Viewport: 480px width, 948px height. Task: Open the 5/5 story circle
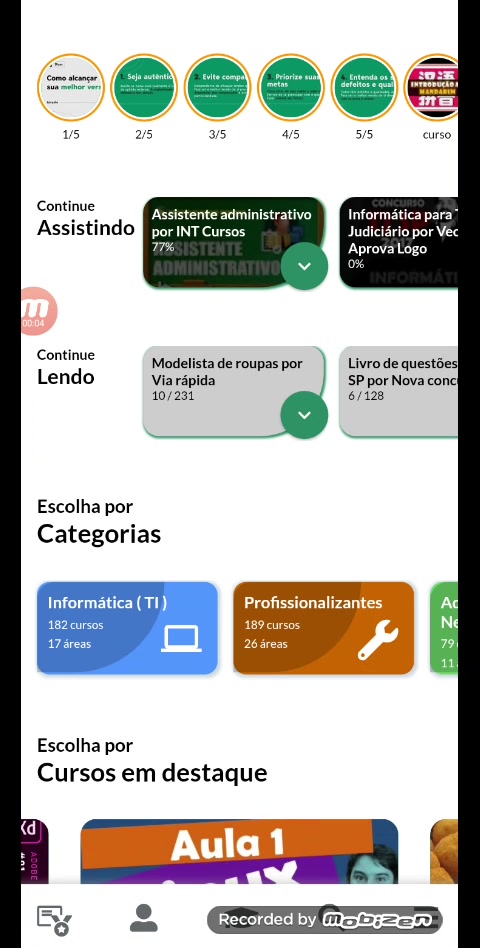click(364, 88)
